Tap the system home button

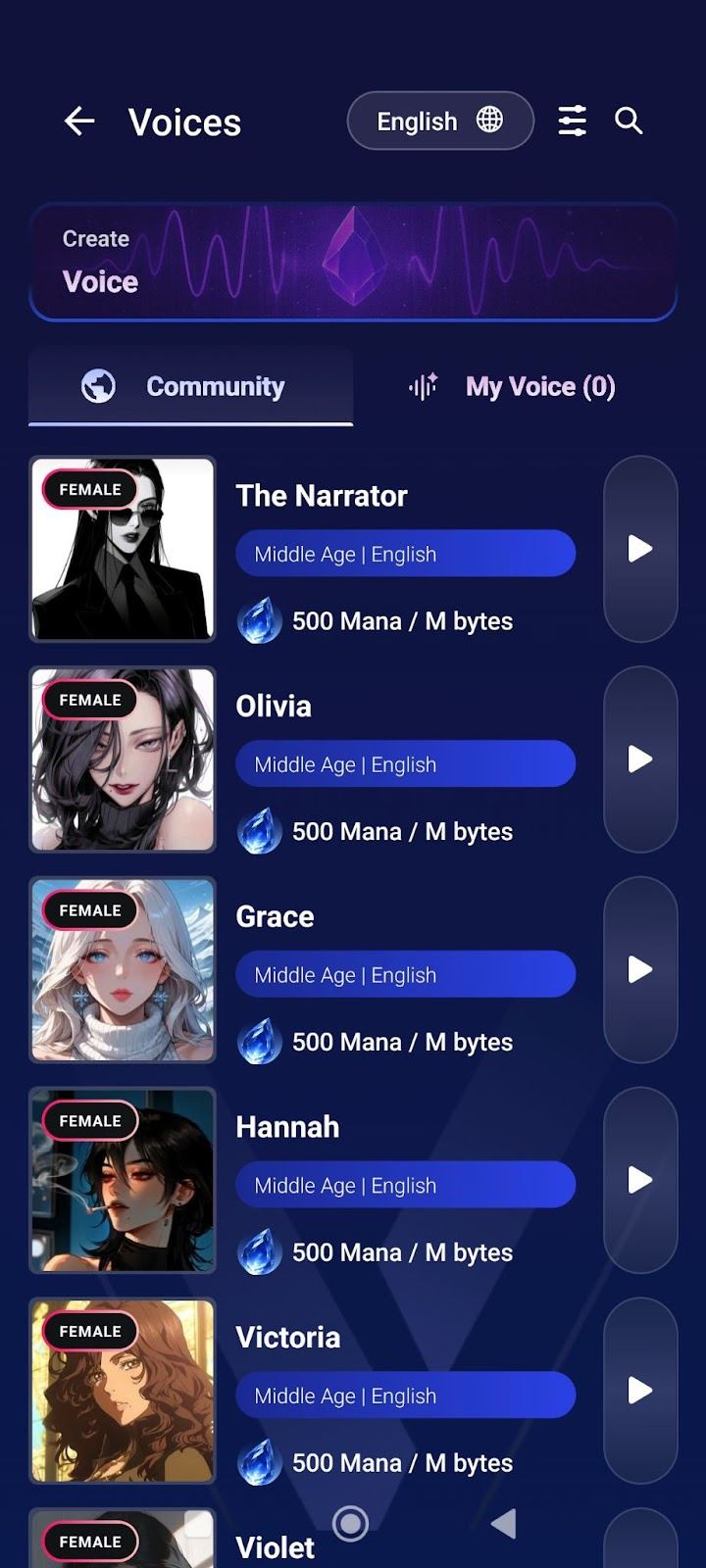point(350,1523)
